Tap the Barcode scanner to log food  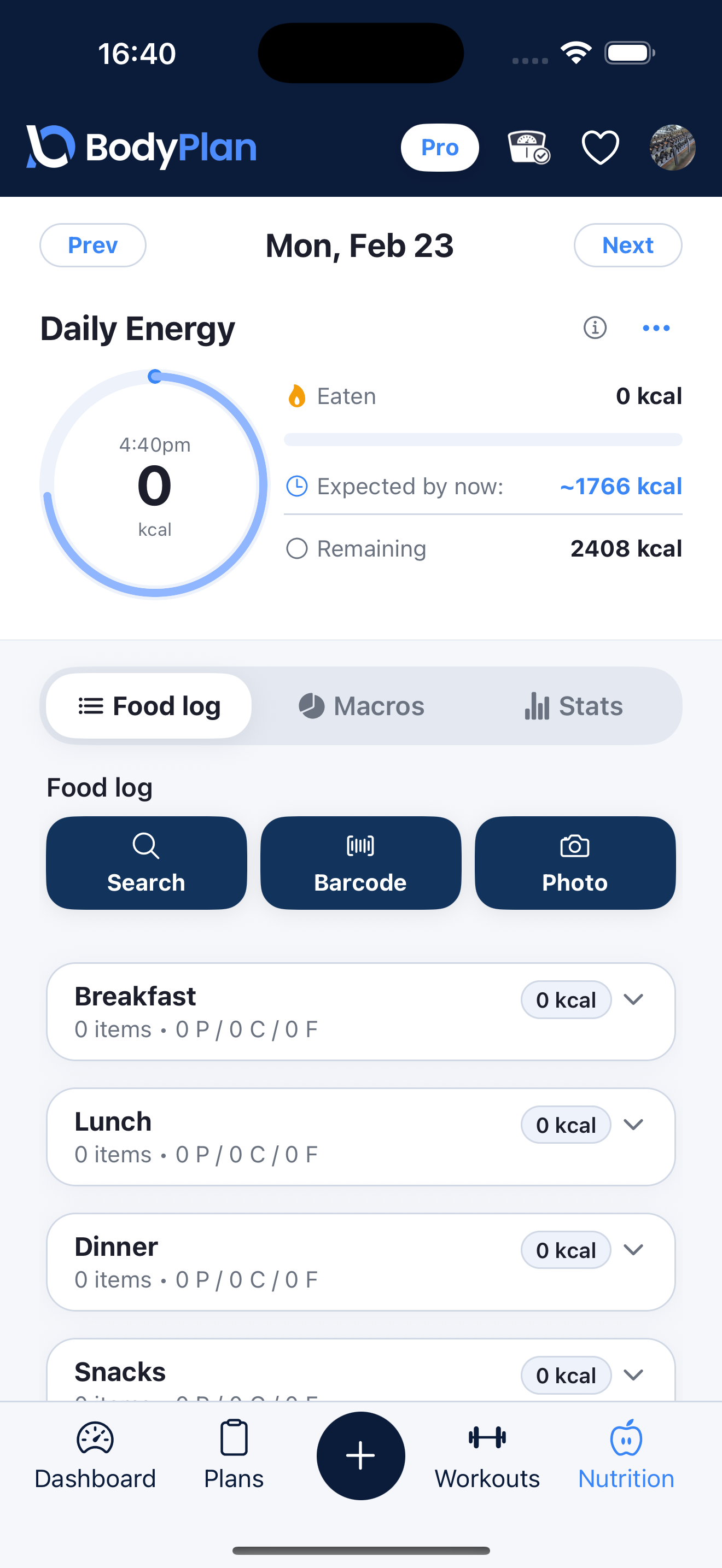pos(360,863)
